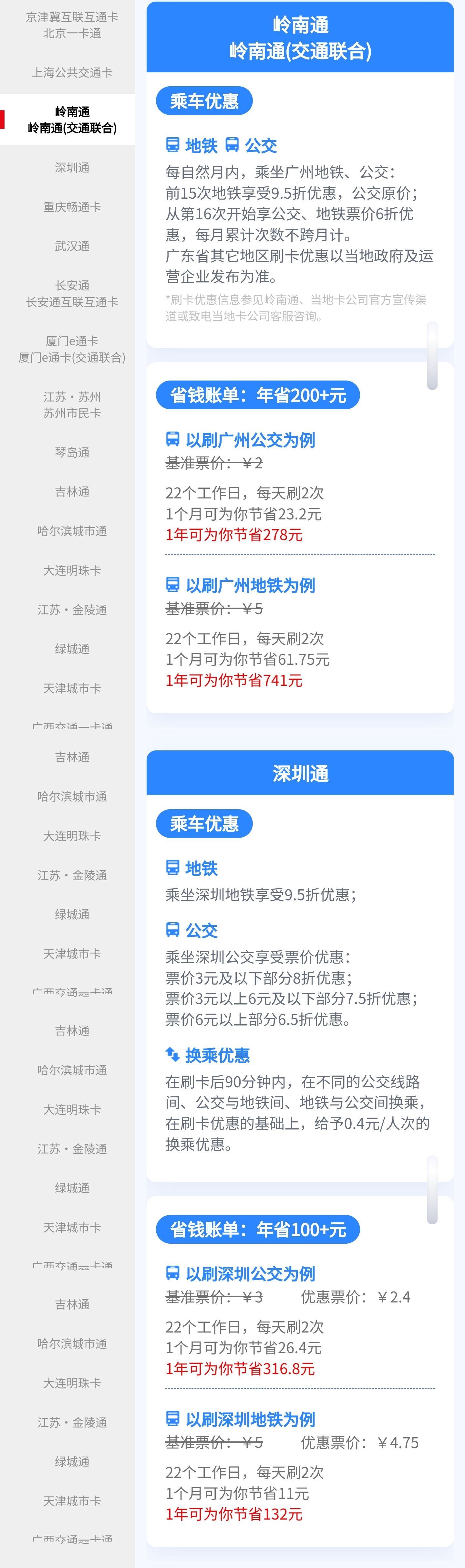Select 京津冀互联互通卡 北京一卡通 in sidebar
The height and width of the screenshot is (1568, 465).
(x=72, y=25)
